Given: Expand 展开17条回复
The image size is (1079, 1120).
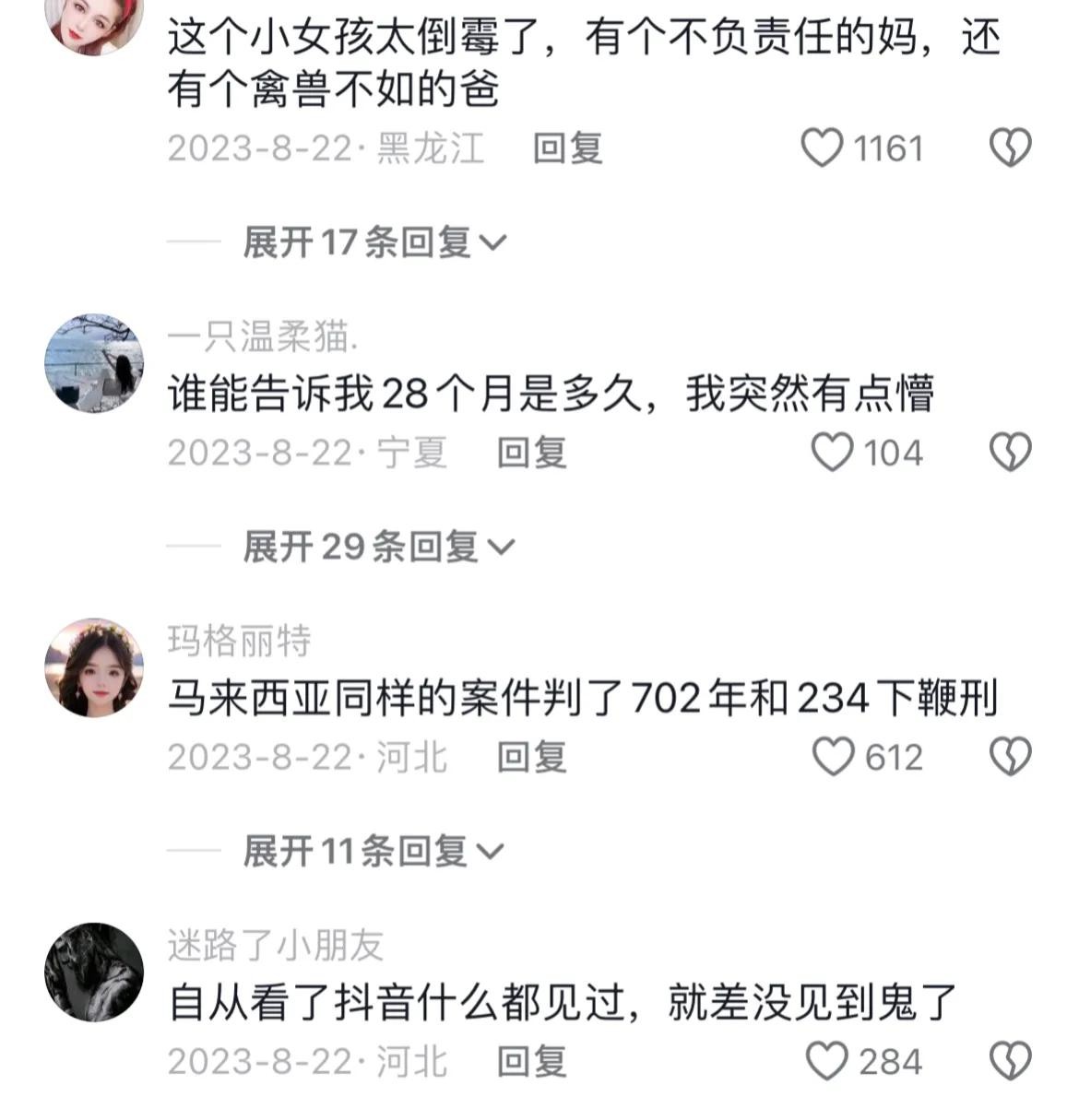Looking at the screenshot, I should pos(373,242).
